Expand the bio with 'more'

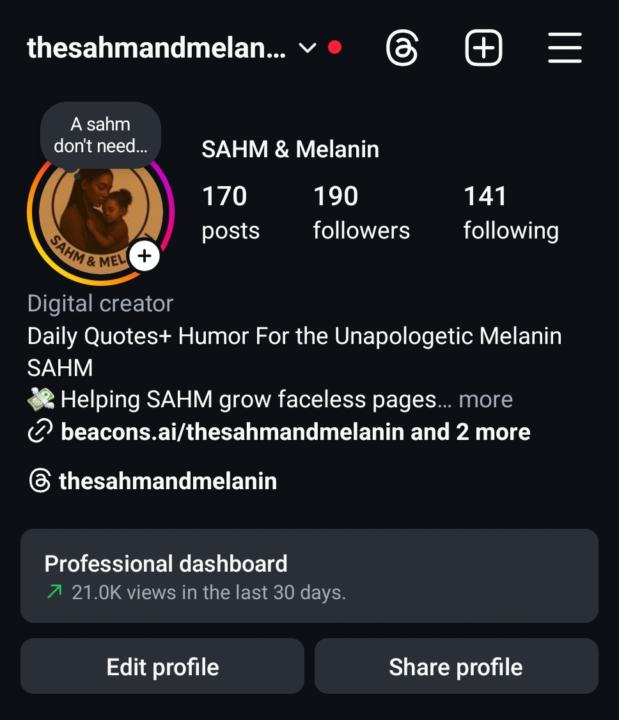486,400
